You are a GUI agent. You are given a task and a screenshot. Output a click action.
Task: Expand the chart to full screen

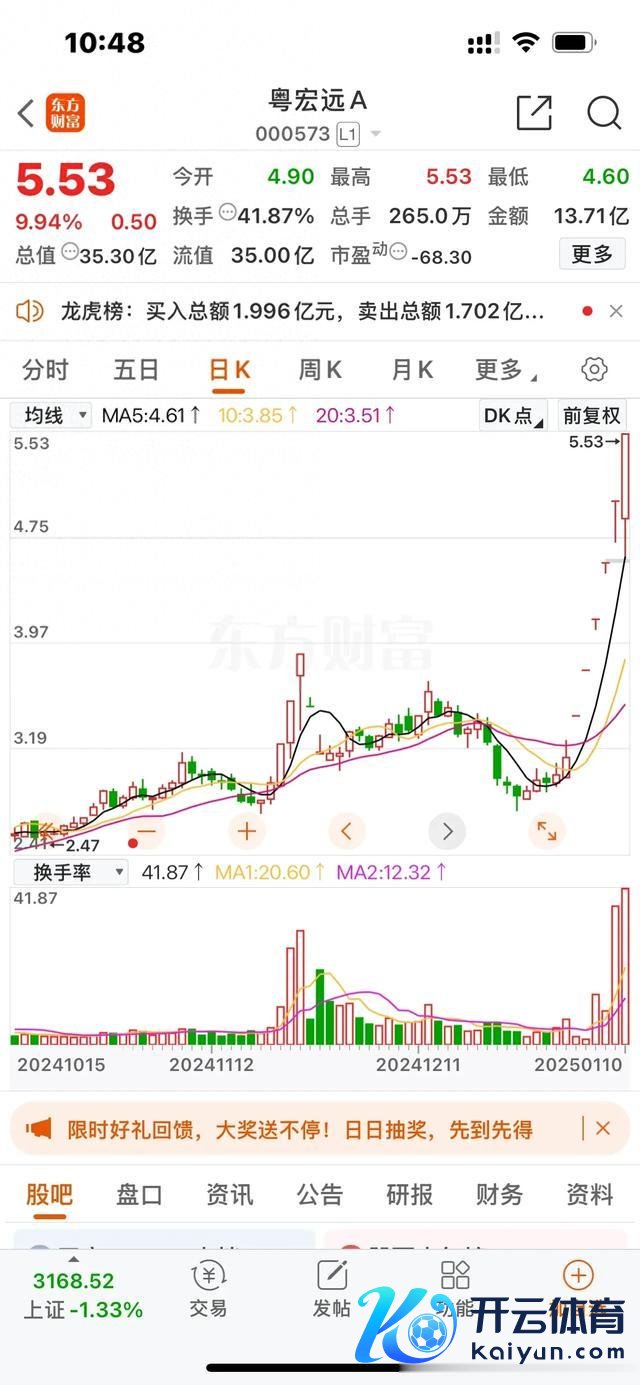(x=546, y=830)
